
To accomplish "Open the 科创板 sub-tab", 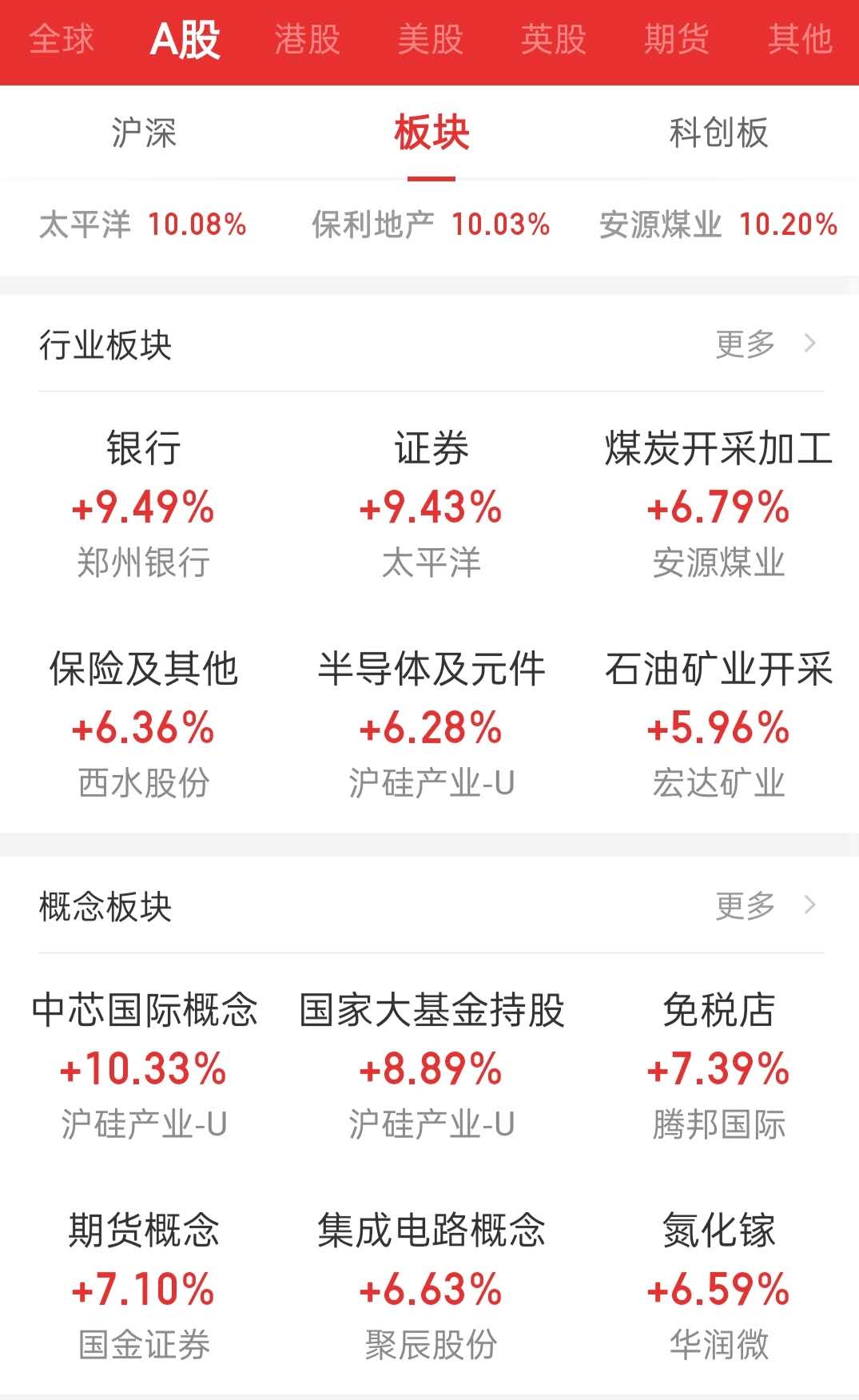I will coord(718,133).
